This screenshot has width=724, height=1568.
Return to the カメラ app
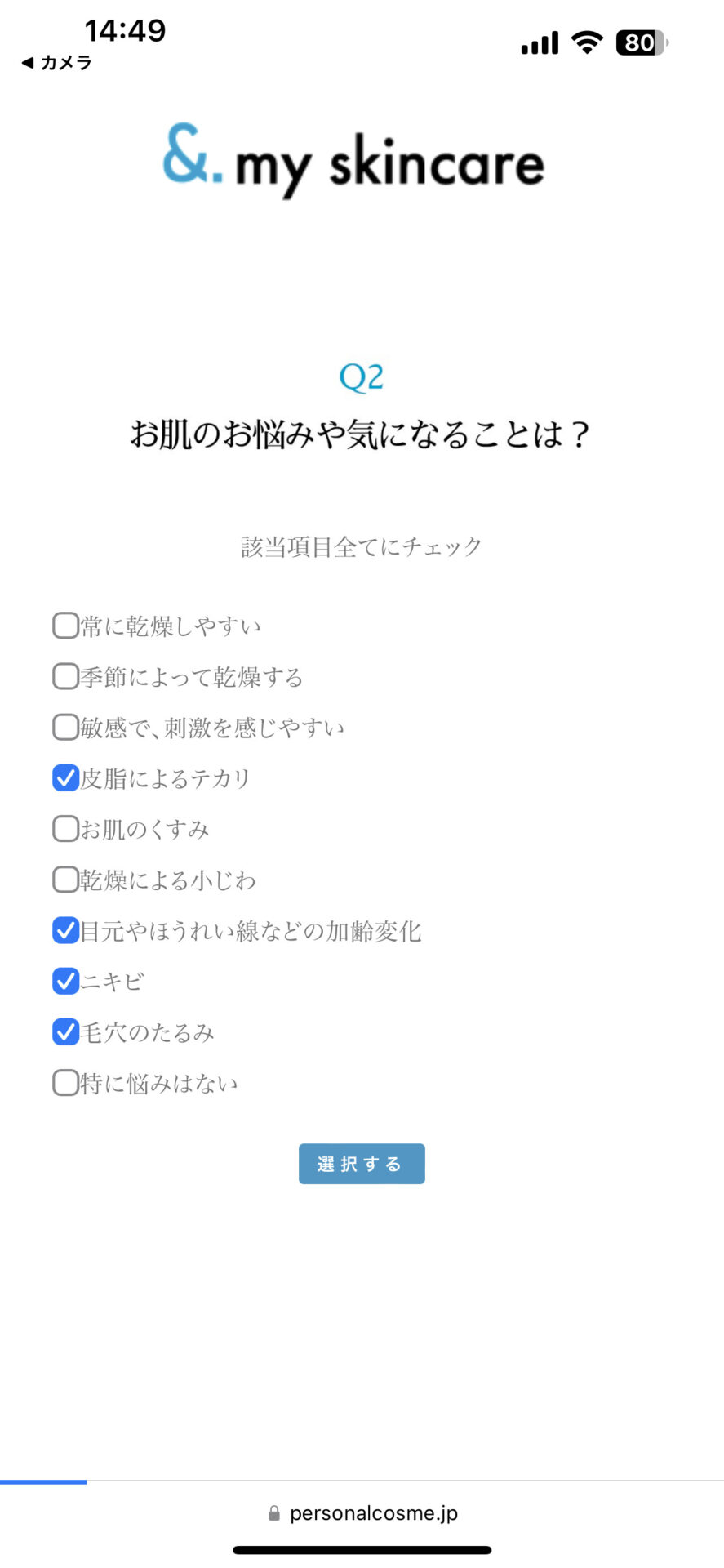click(x=56, y=63)
